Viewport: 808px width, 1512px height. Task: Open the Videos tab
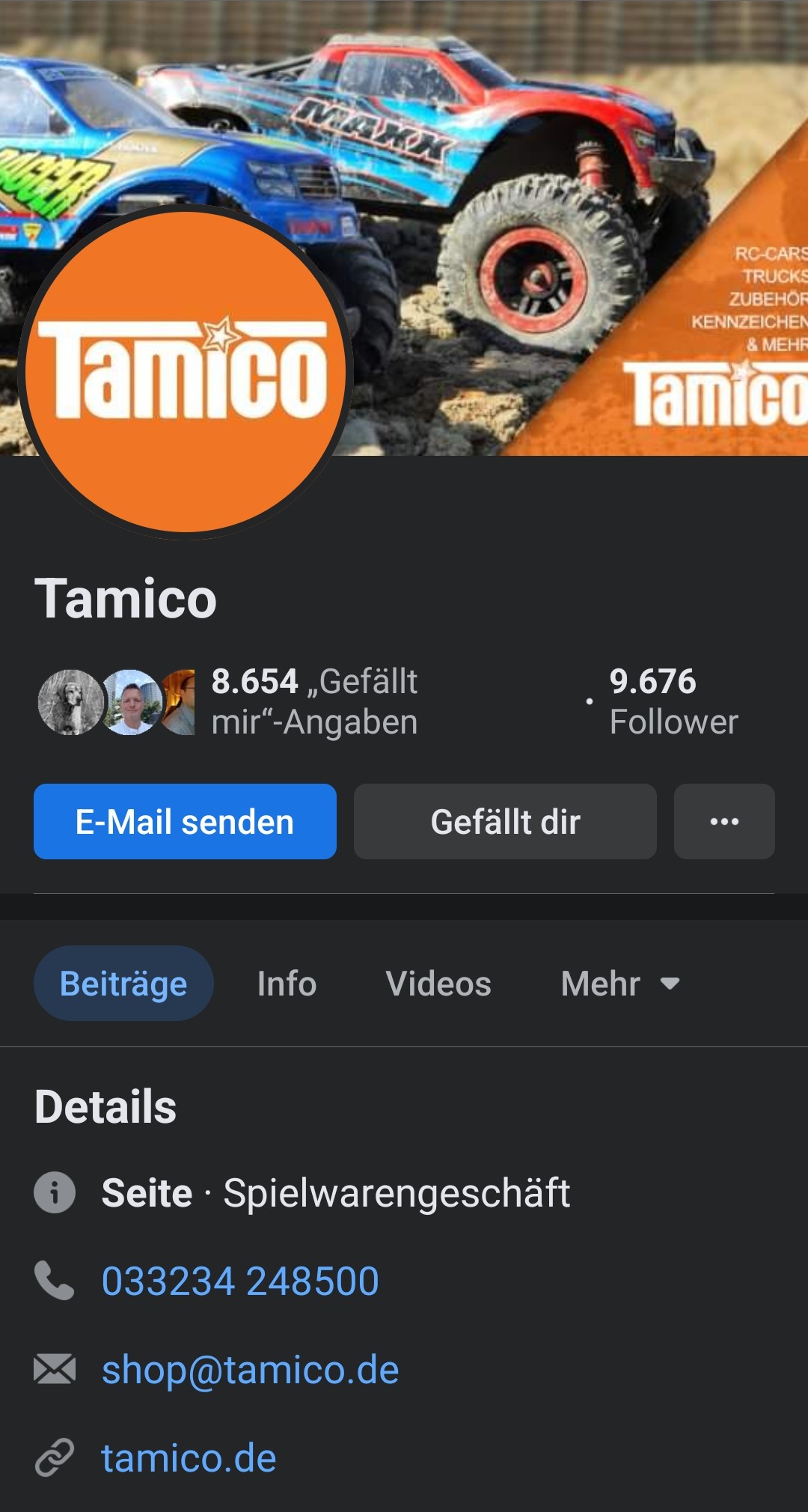coord(438,983)
